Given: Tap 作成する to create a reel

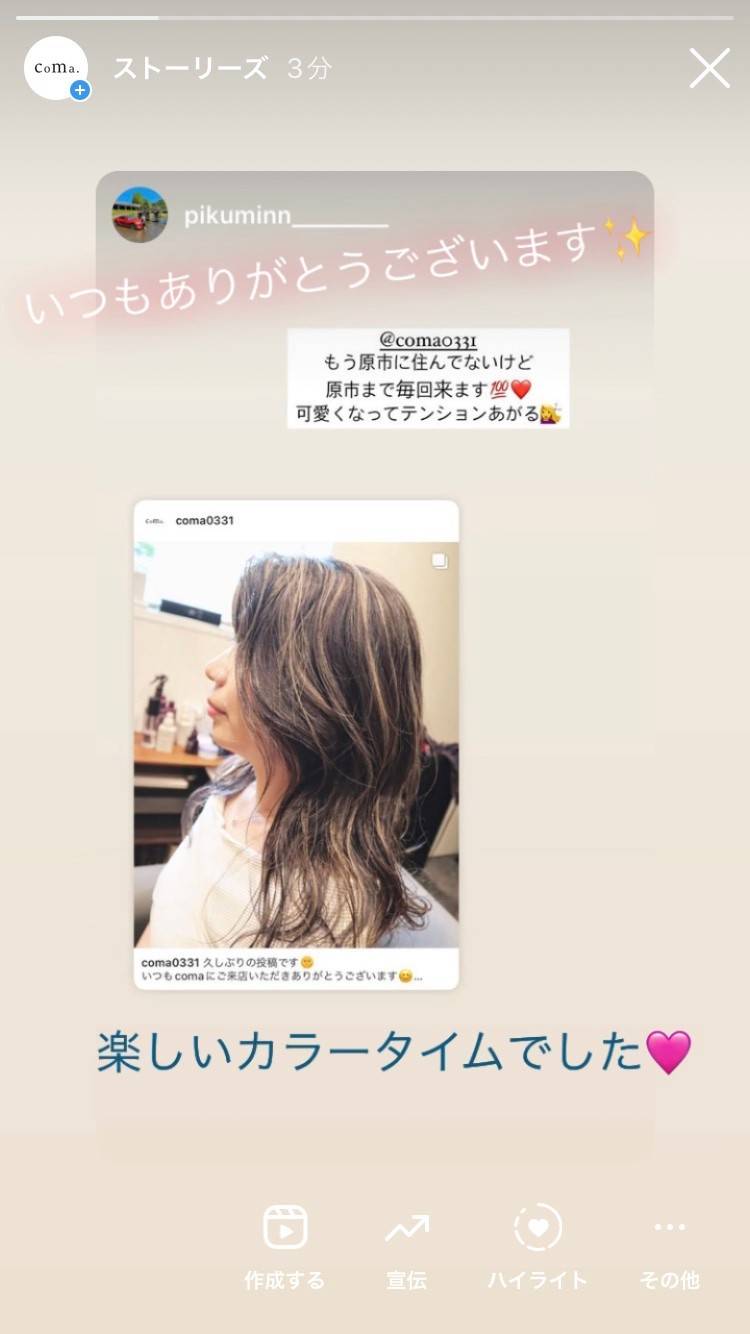Looking at the screenshot, I should [x=285, y=1245].
